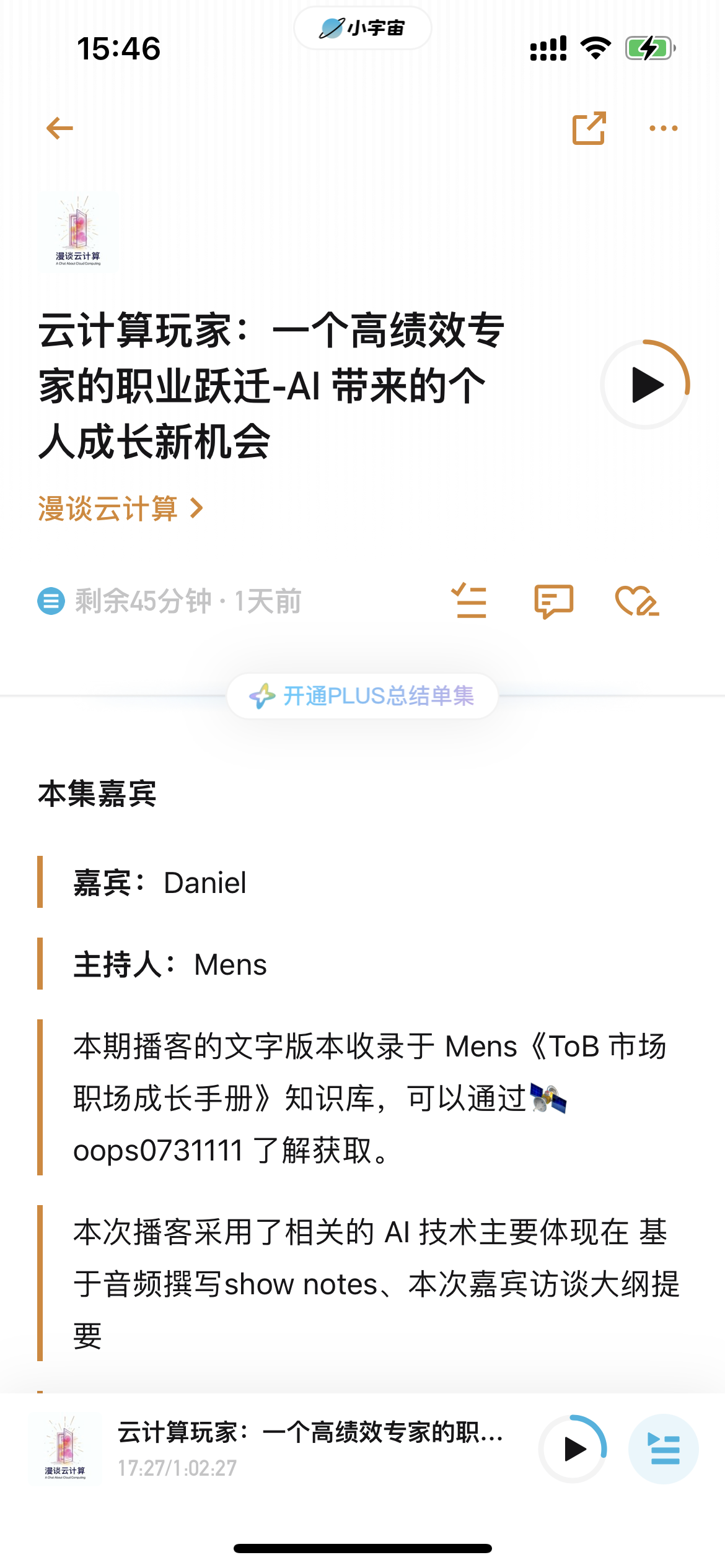725x1568 pixels.
Task: Open the three-dot overflow menu
Action: coord(663,129)
